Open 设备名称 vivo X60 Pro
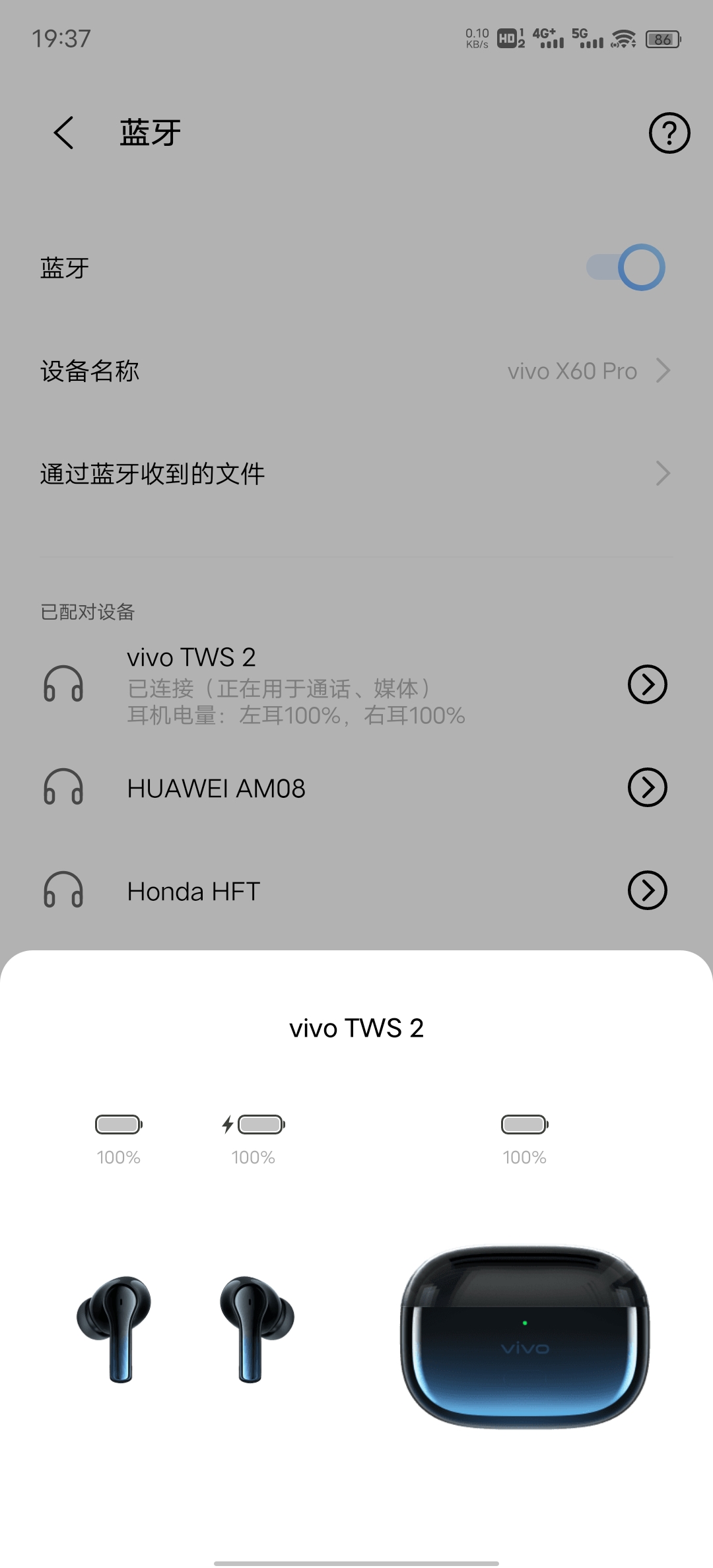The image size is (713, 1568). [356, 371]
